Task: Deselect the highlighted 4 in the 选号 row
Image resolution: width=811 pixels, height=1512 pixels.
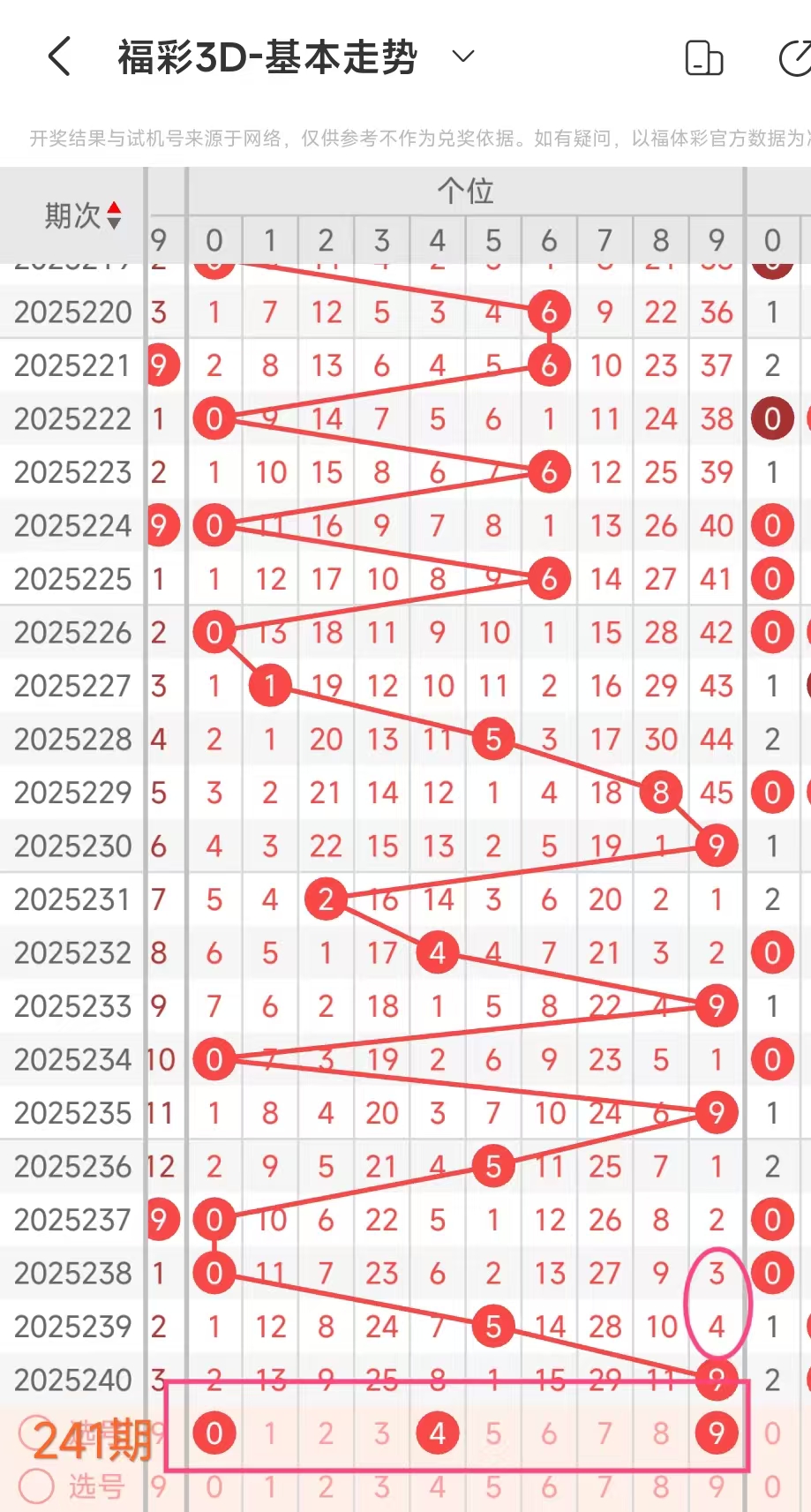Action: coord(438,1433)
